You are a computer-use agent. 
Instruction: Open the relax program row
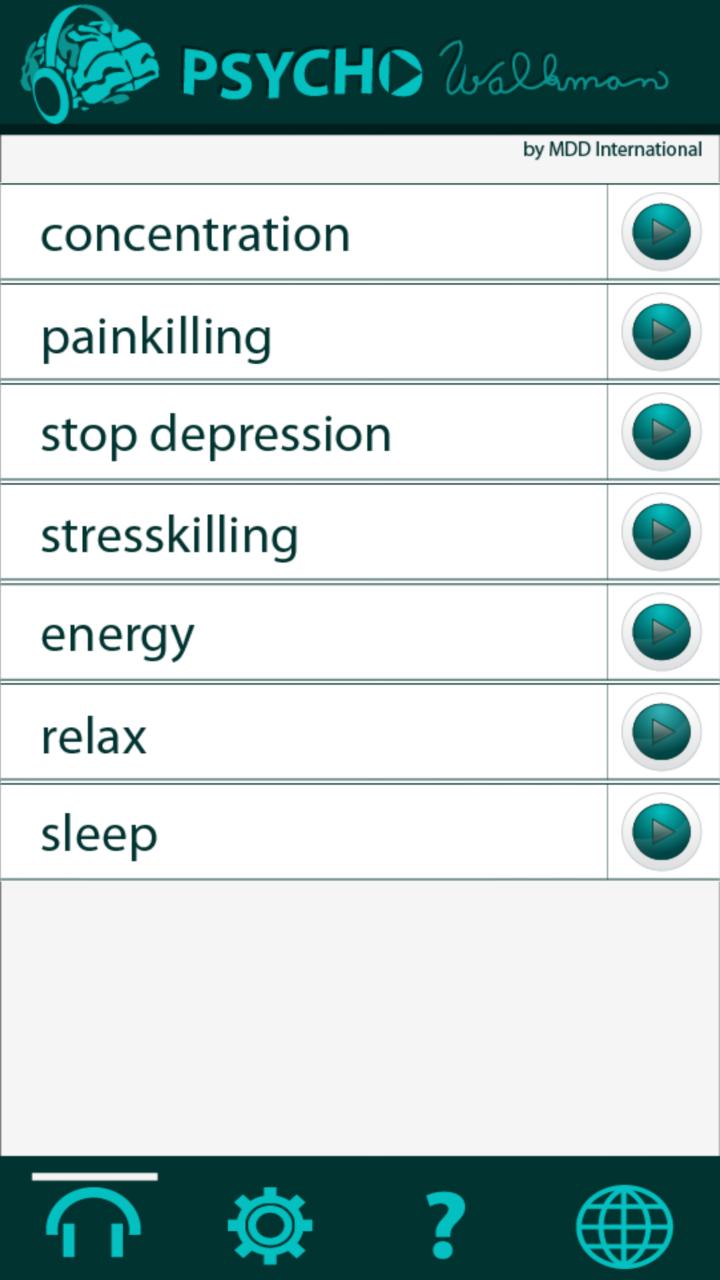[x=300, y=733]
